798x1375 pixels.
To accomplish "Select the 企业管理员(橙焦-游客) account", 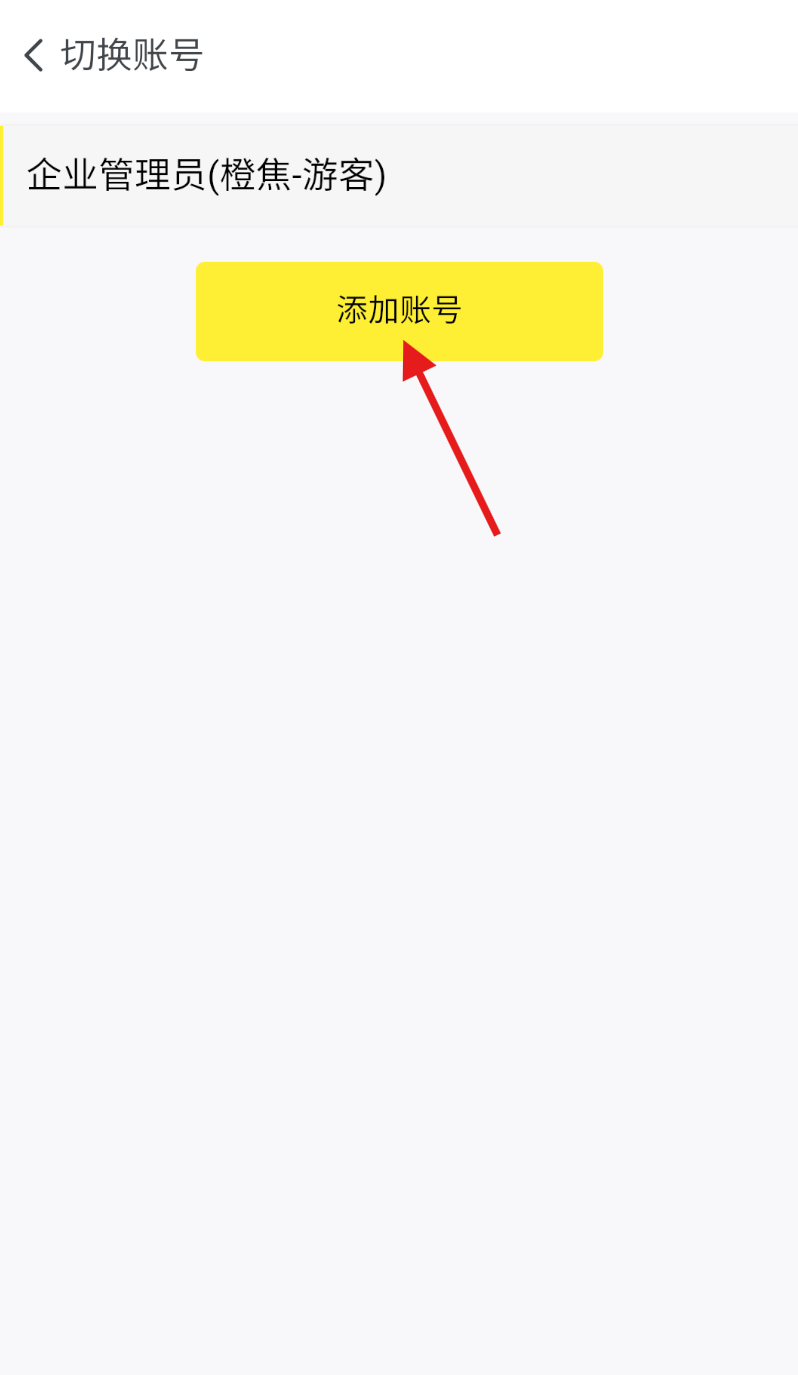I will pos(207,176).
